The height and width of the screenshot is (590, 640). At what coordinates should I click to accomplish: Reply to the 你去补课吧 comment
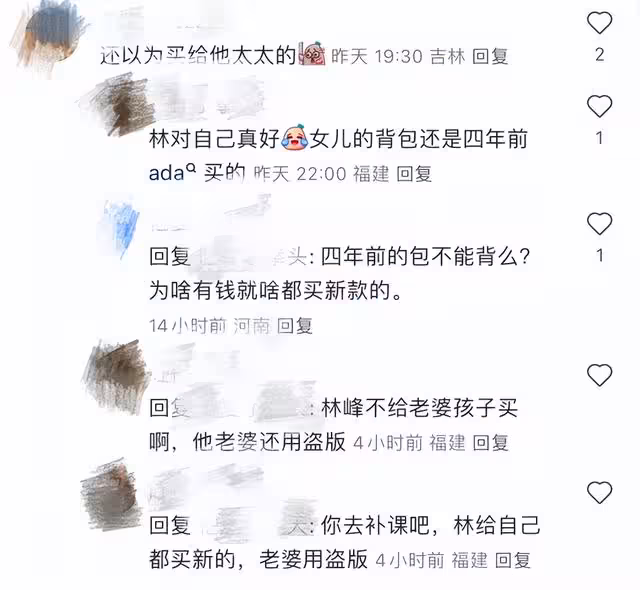[512, 560]
